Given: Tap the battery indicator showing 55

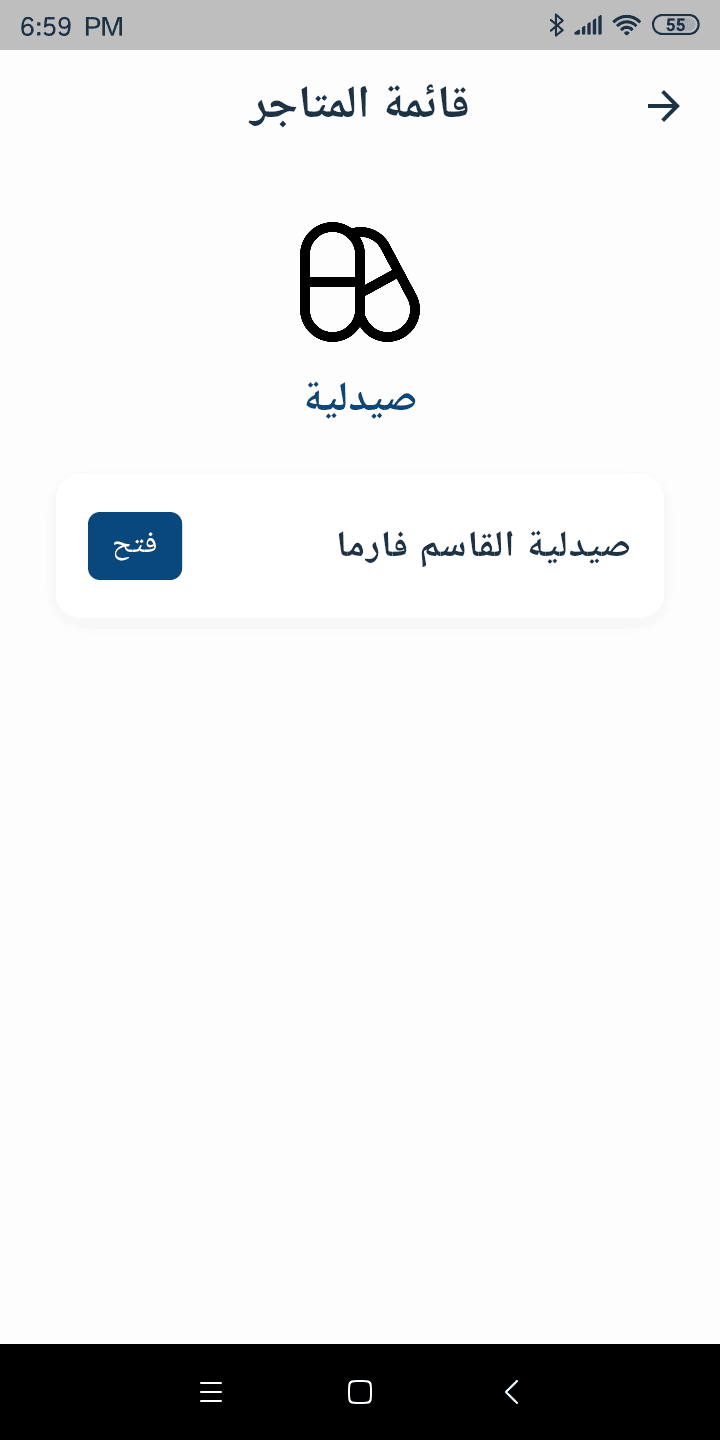Looking at the screenshot, I should coord(676,26).
